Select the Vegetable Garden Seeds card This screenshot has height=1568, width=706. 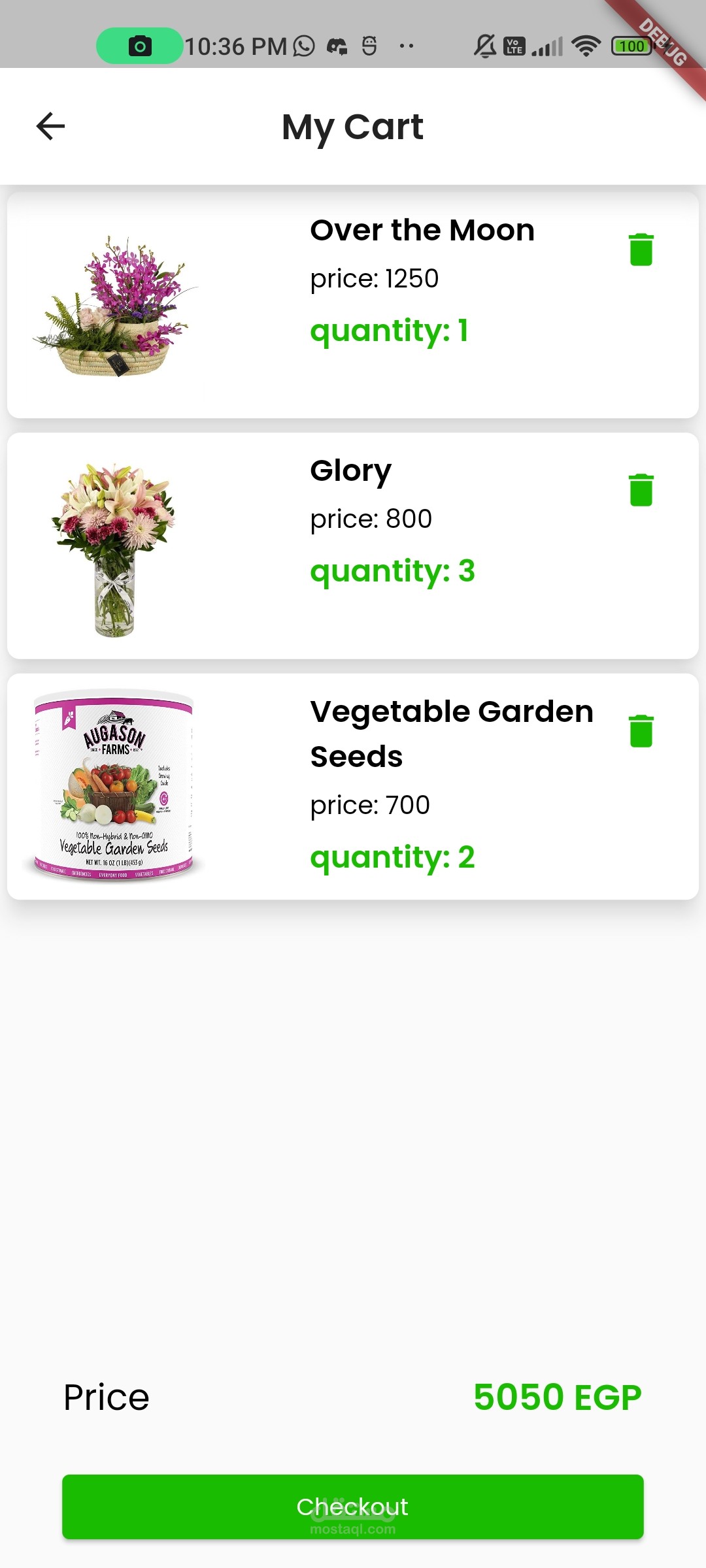[353, 787]
